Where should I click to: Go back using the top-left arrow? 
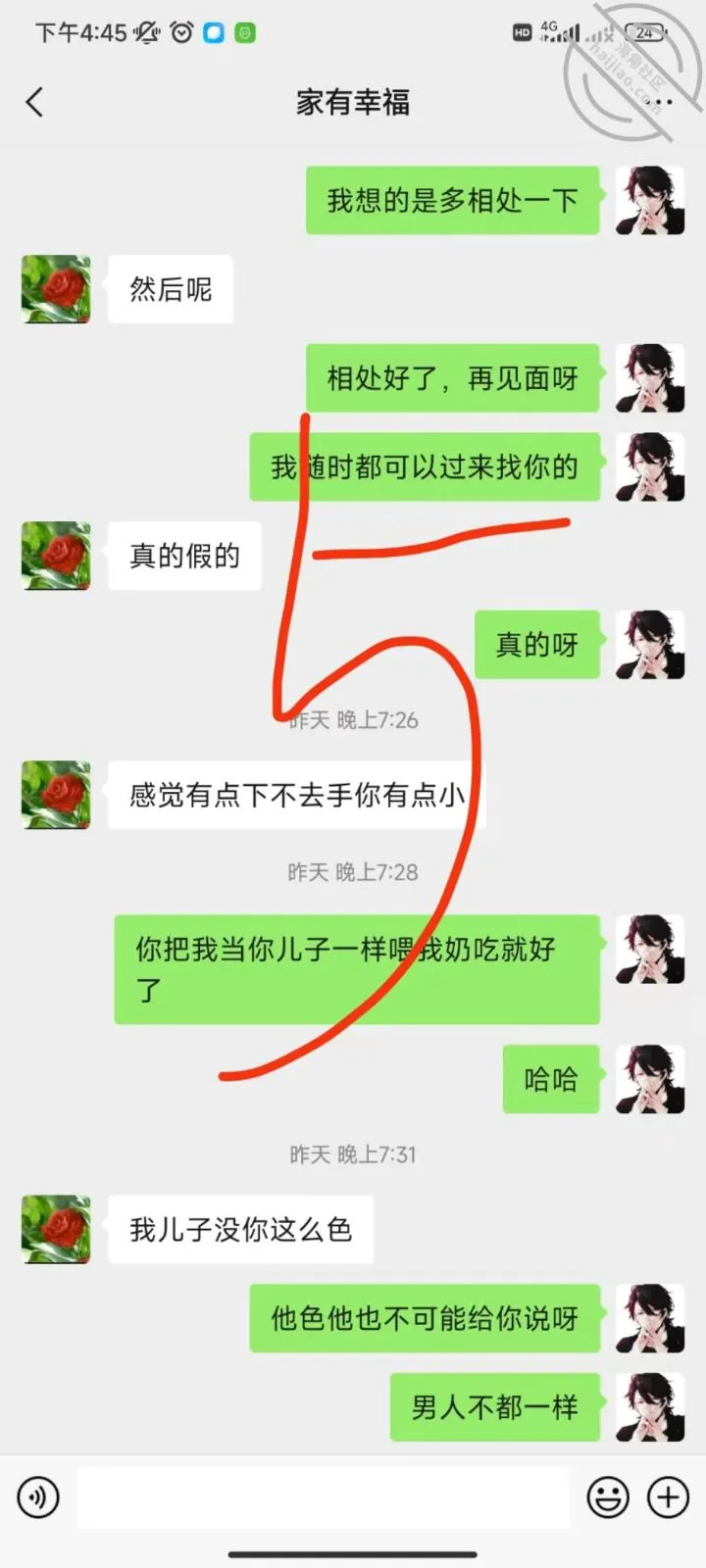[34, 102]
